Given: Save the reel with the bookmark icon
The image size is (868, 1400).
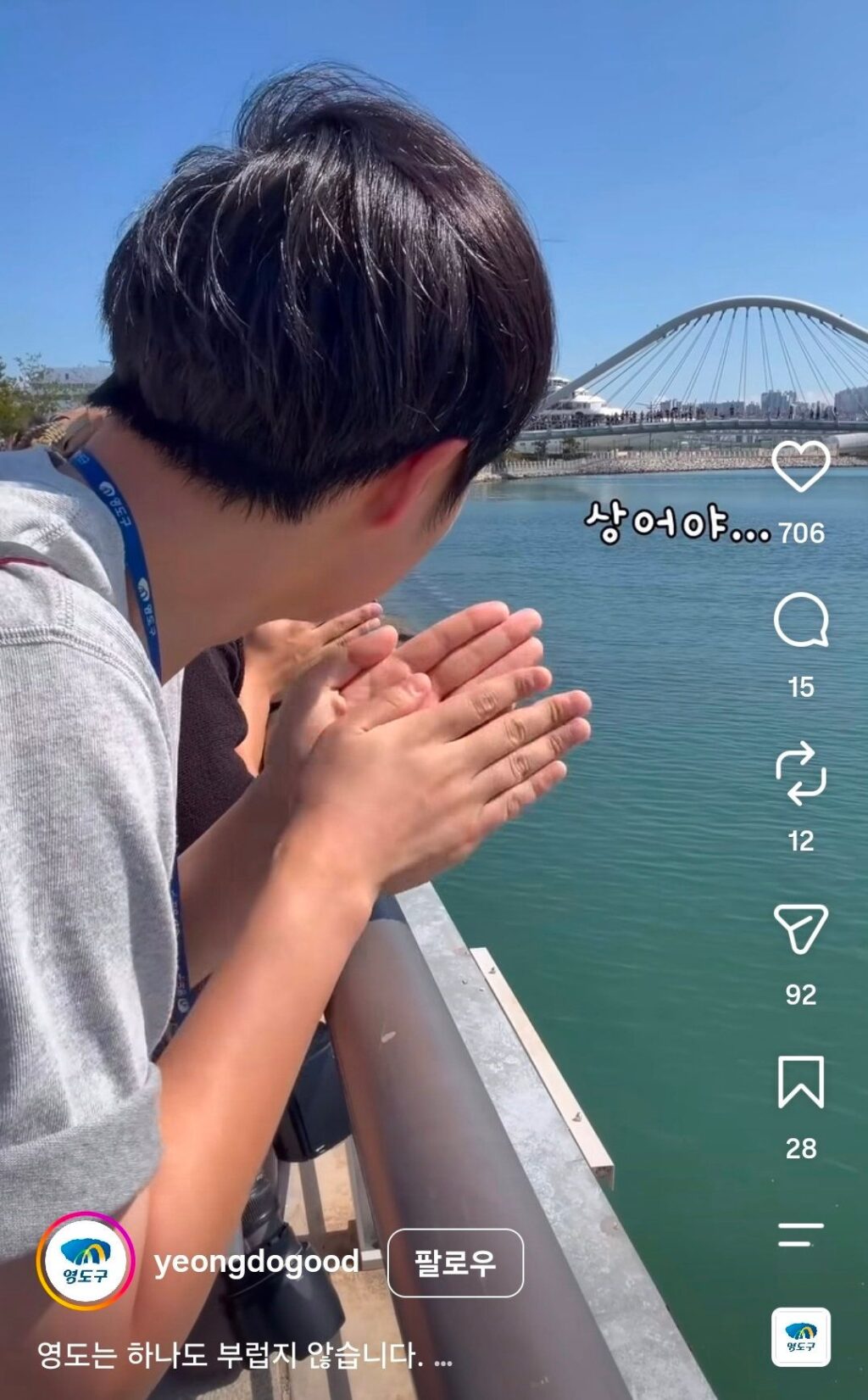Looking at the screenshot, I should point(801,1082).
